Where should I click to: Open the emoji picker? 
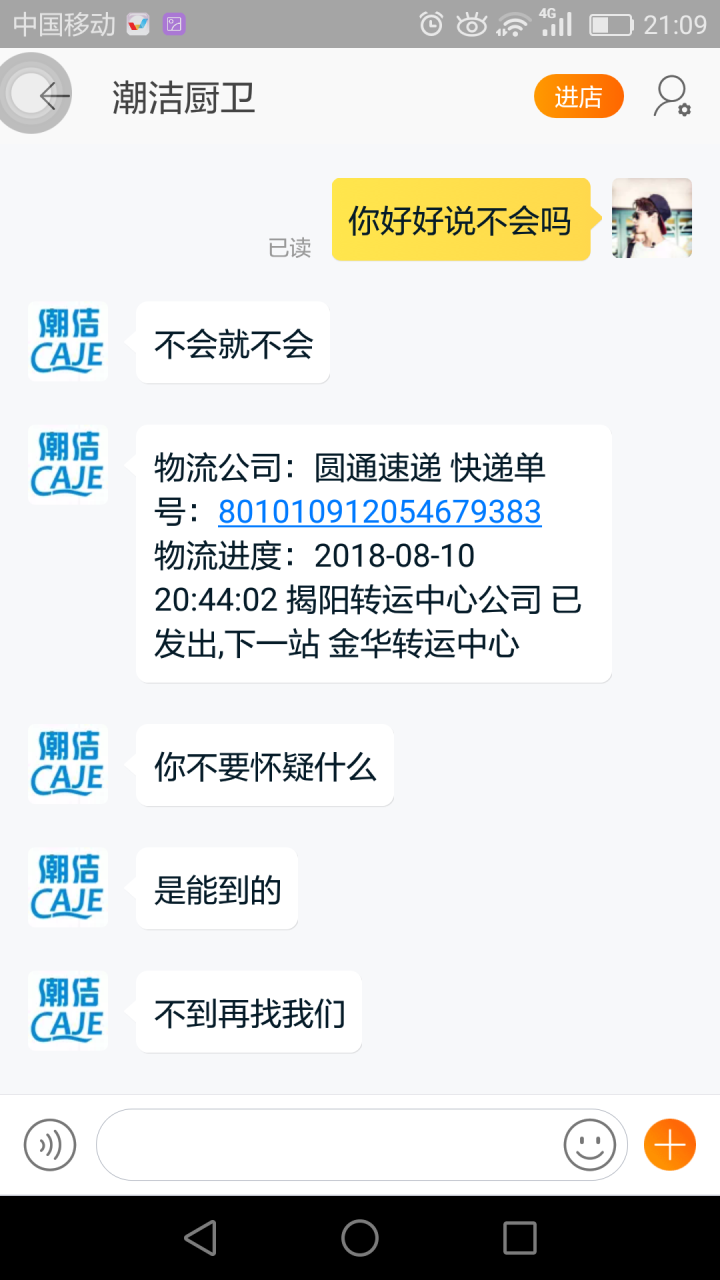pyautogui.click(x=590, y=1144)
